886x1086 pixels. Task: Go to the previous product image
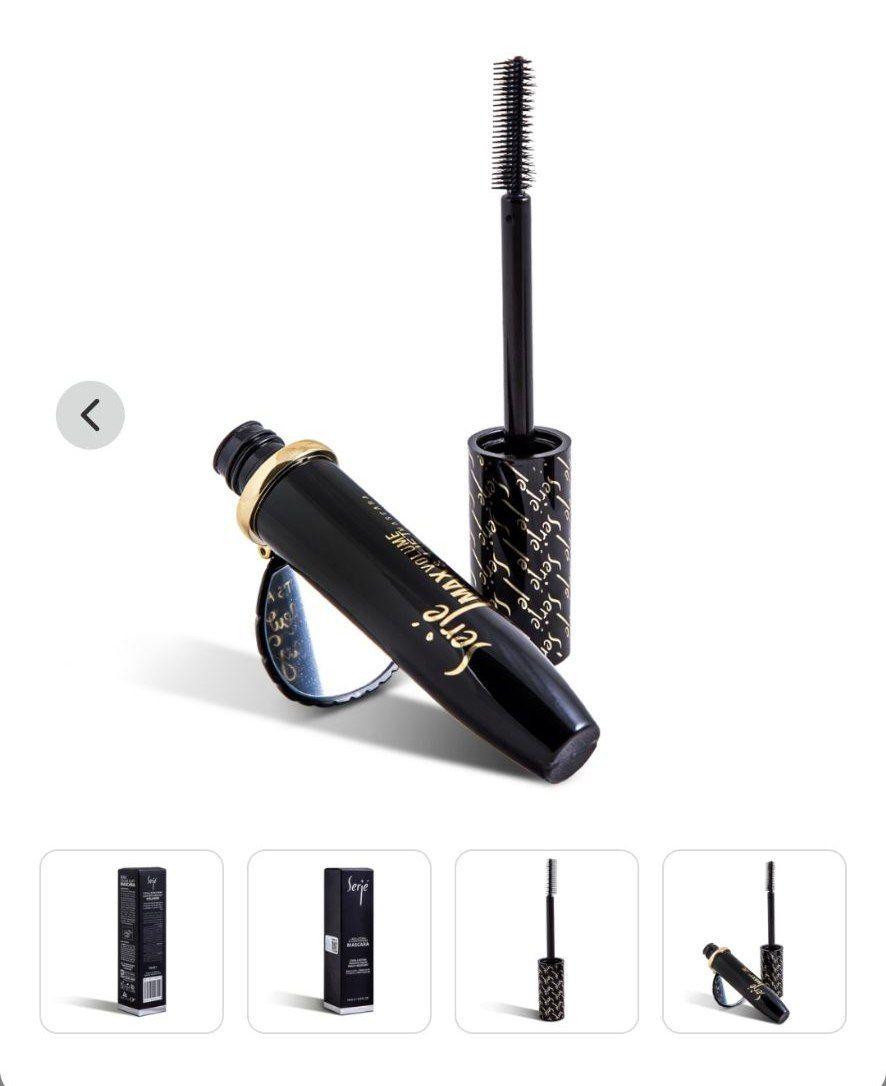90,415
